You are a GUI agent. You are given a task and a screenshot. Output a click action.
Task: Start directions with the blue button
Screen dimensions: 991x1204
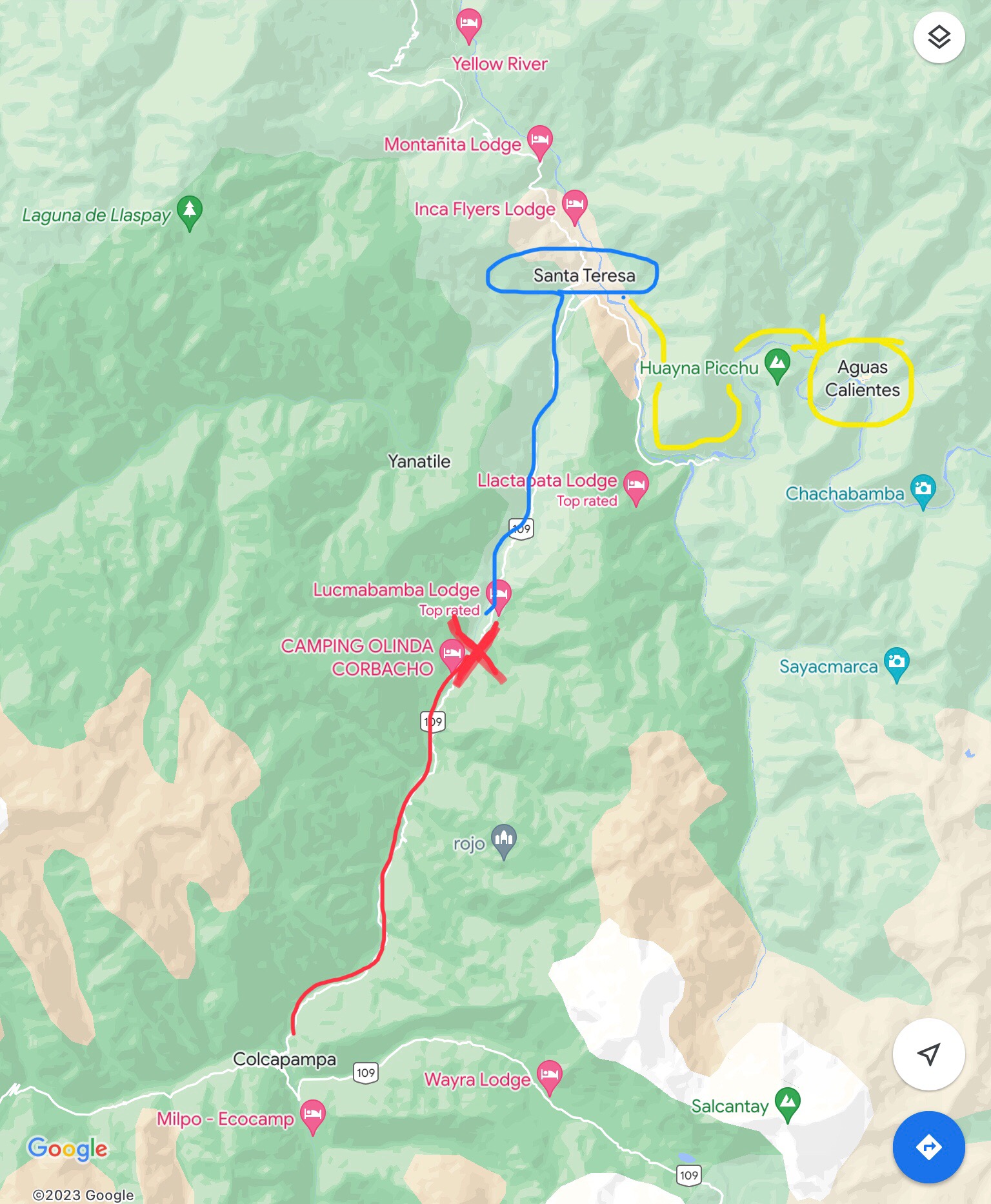[x=928, y=1147]
